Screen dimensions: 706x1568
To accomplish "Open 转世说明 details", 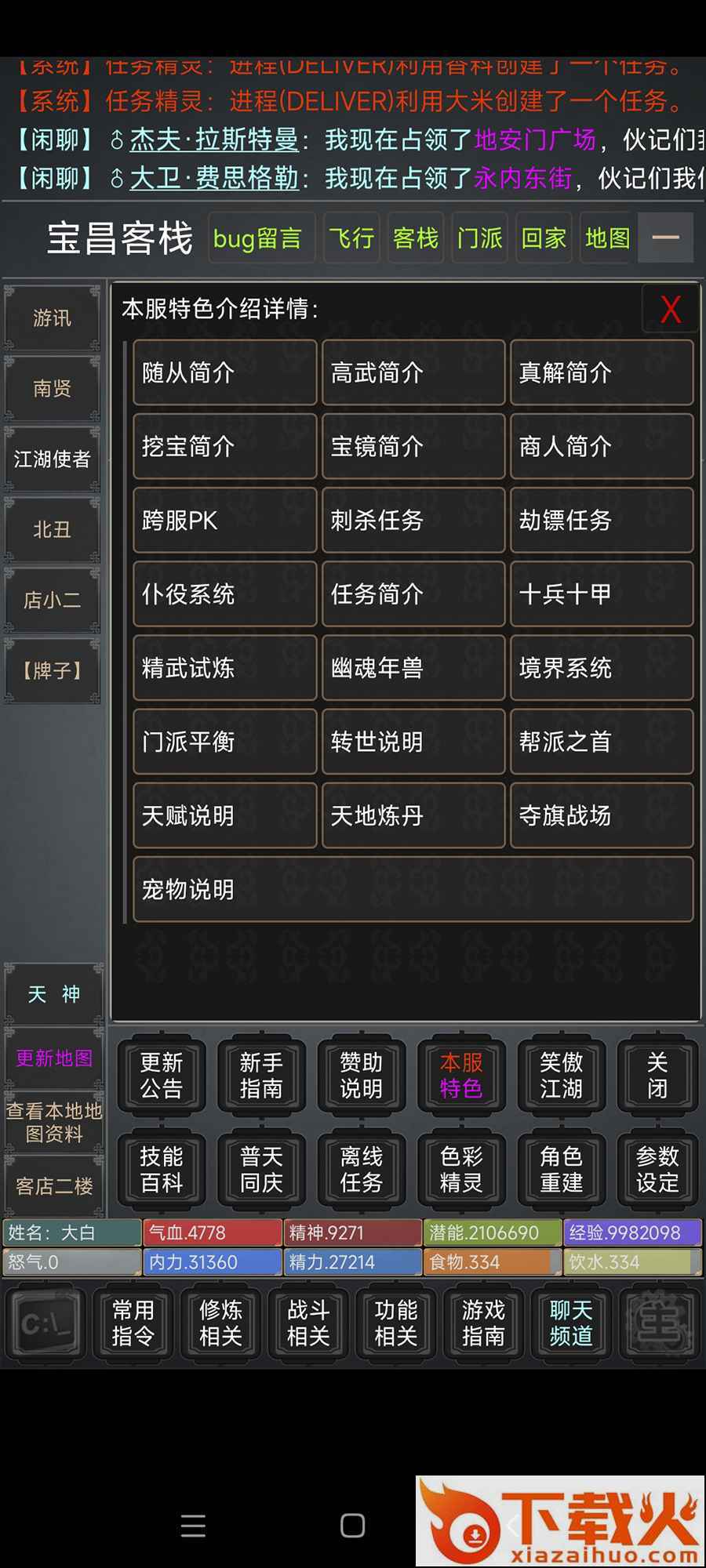I will tap(413, 742).
